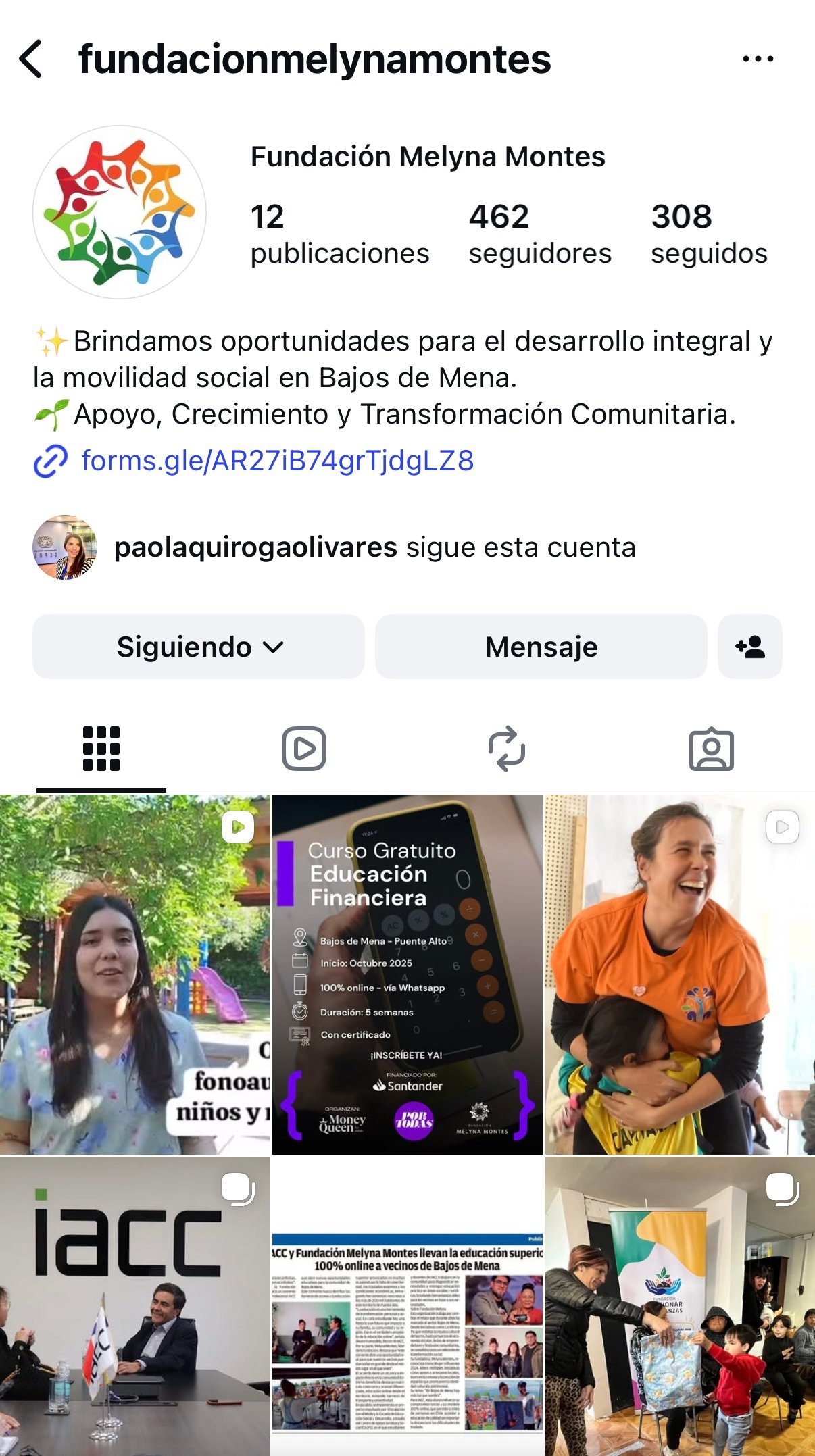Switch to the posts grid tab

pos(101,749)
